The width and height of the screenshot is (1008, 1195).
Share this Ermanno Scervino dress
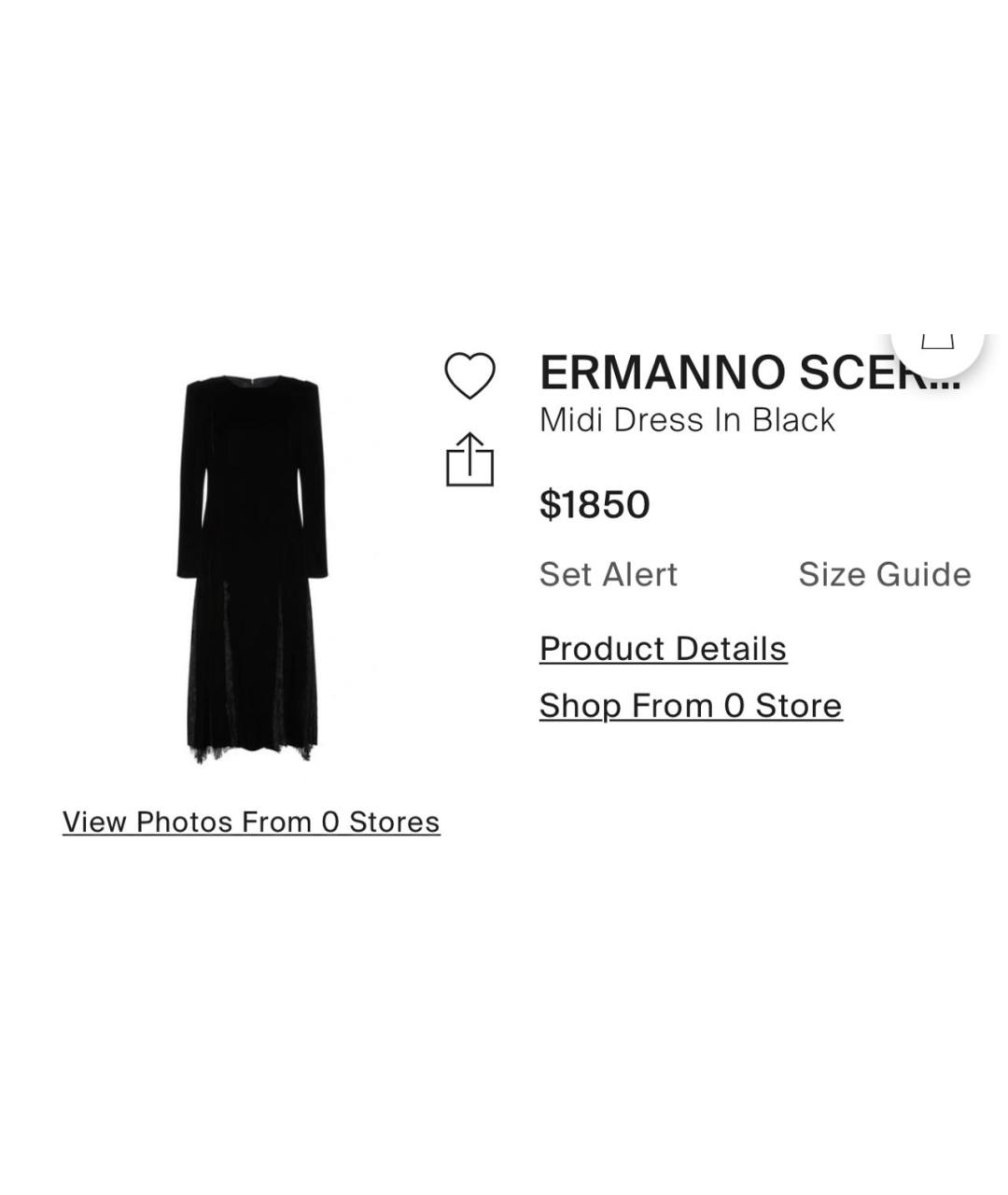point(469,459)
